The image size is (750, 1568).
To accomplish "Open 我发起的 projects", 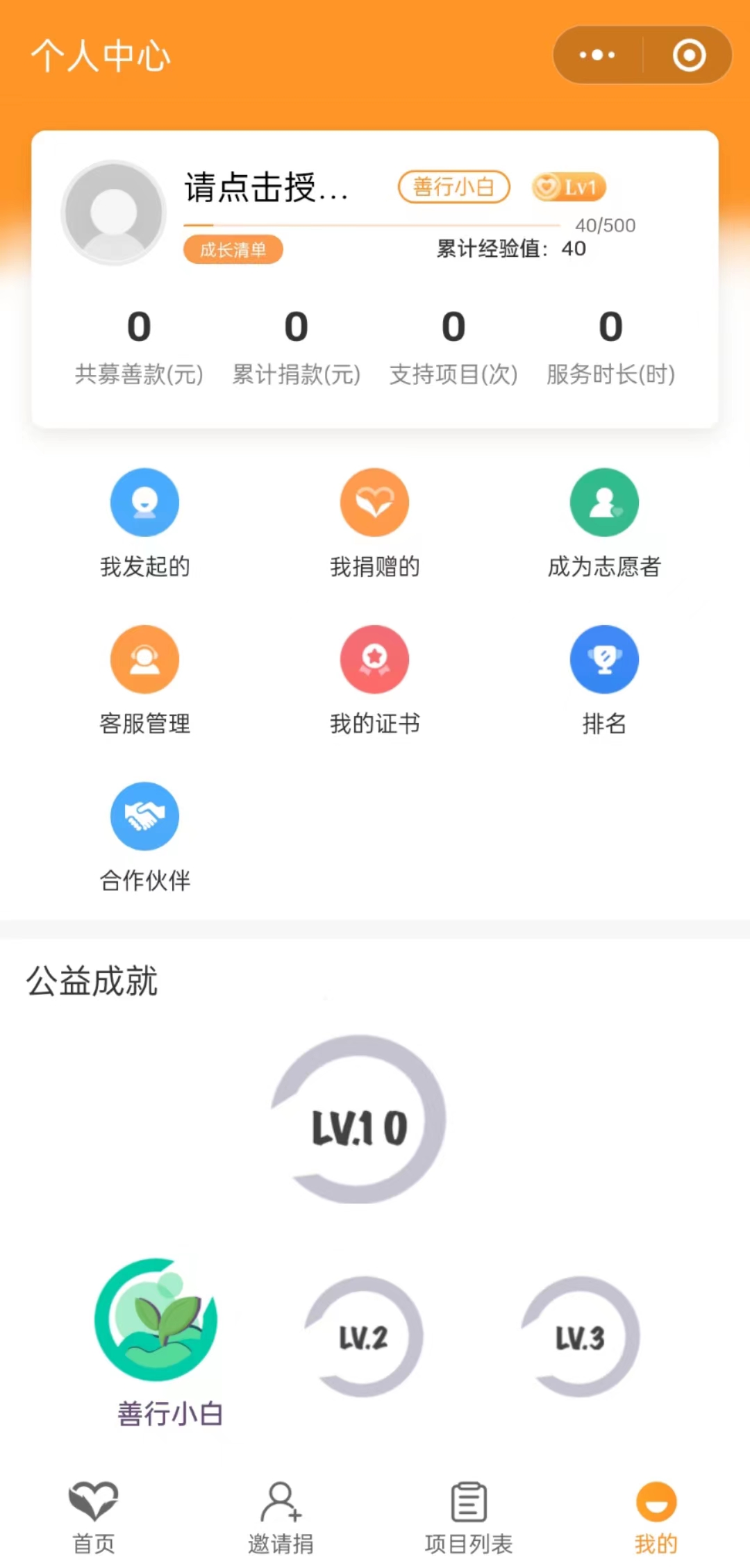I will [x=144, y=522].
